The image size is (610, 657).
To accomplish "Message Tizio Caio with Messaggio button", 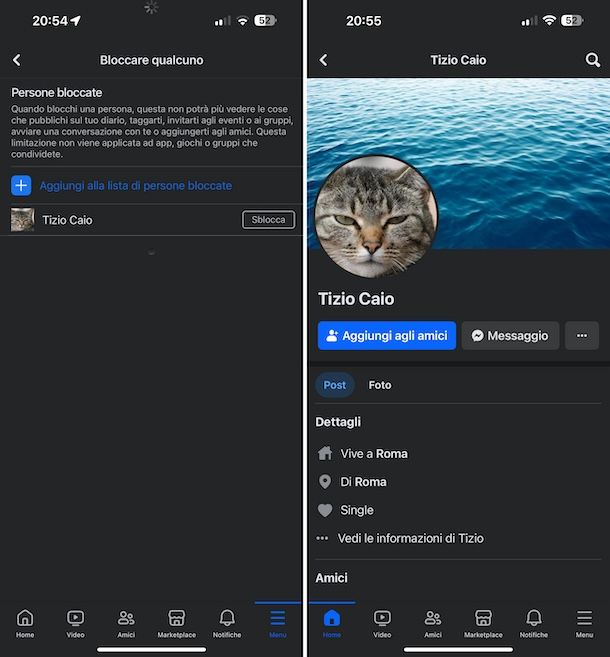I will [x=510, y=336].
